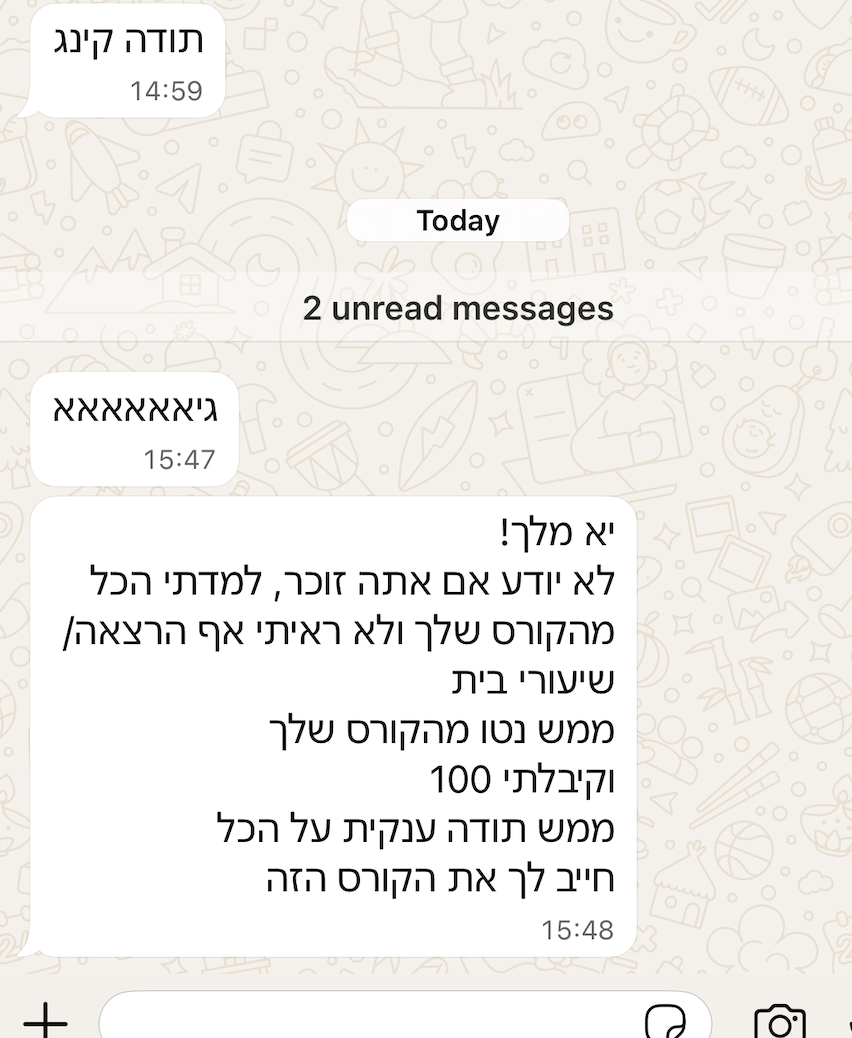The width and height of the screenshot is (852, 1038).
Task: Open the sticker picker
Action: [666, 1022]
